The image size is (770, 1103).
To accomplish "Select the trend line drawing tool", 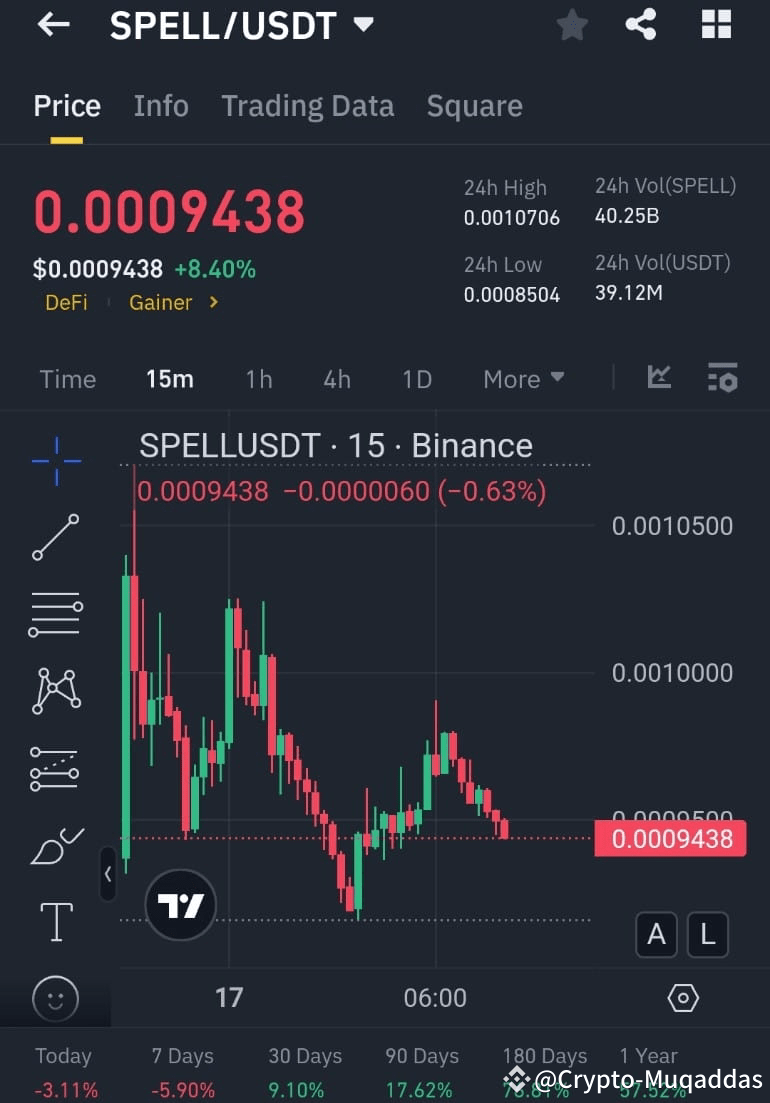I will click(56, 538).
